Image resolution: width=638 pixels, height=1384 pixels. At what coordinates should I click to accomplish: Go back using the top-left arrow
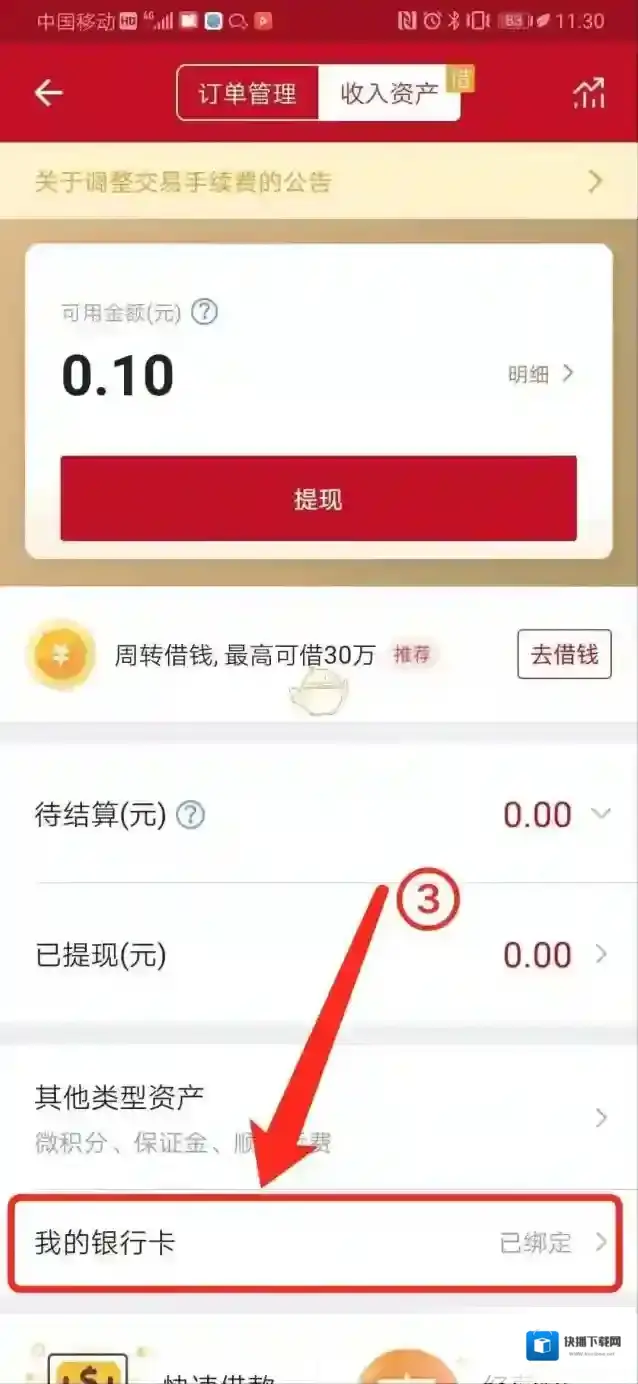coord(48,93)
